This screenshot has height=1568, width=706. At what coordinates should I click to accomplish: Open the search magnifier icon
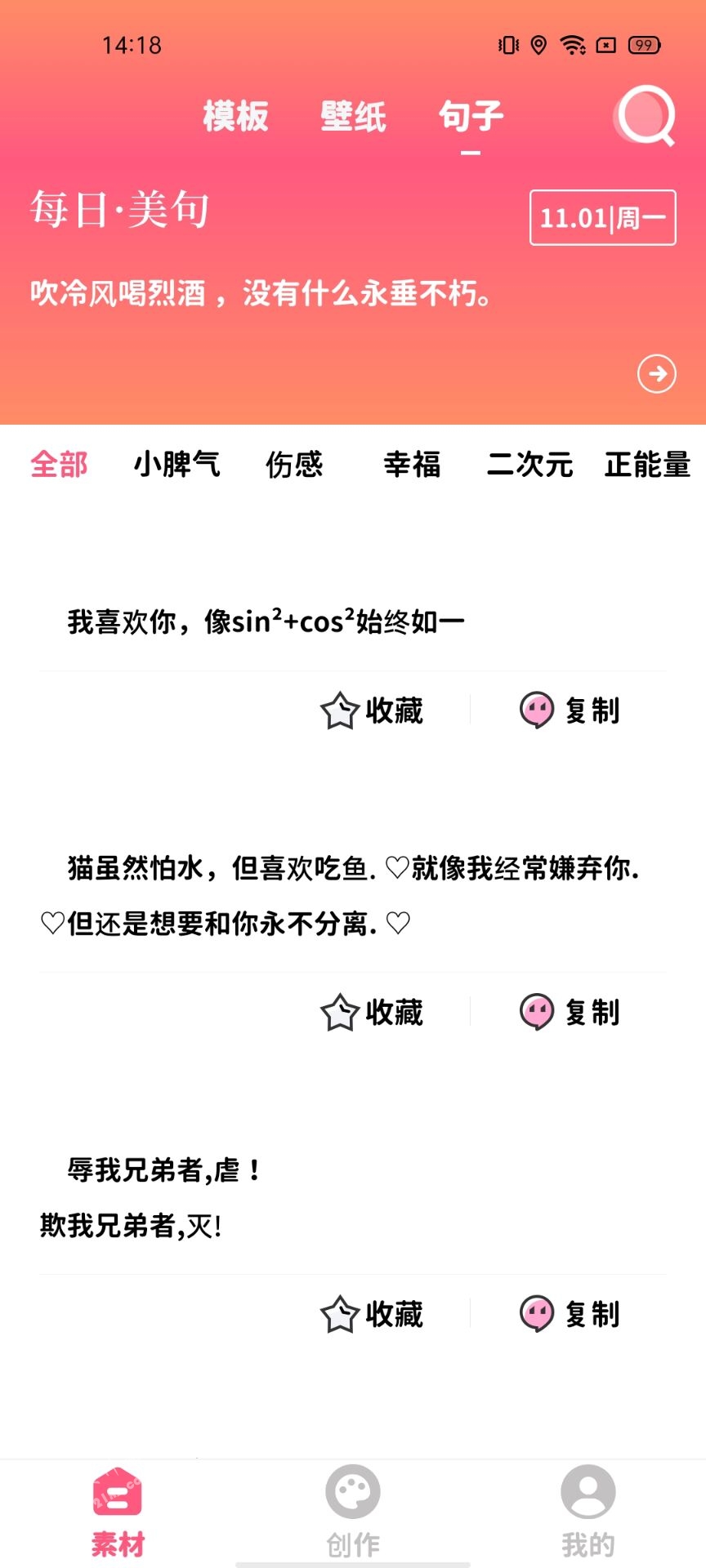[x=645, y=116]
